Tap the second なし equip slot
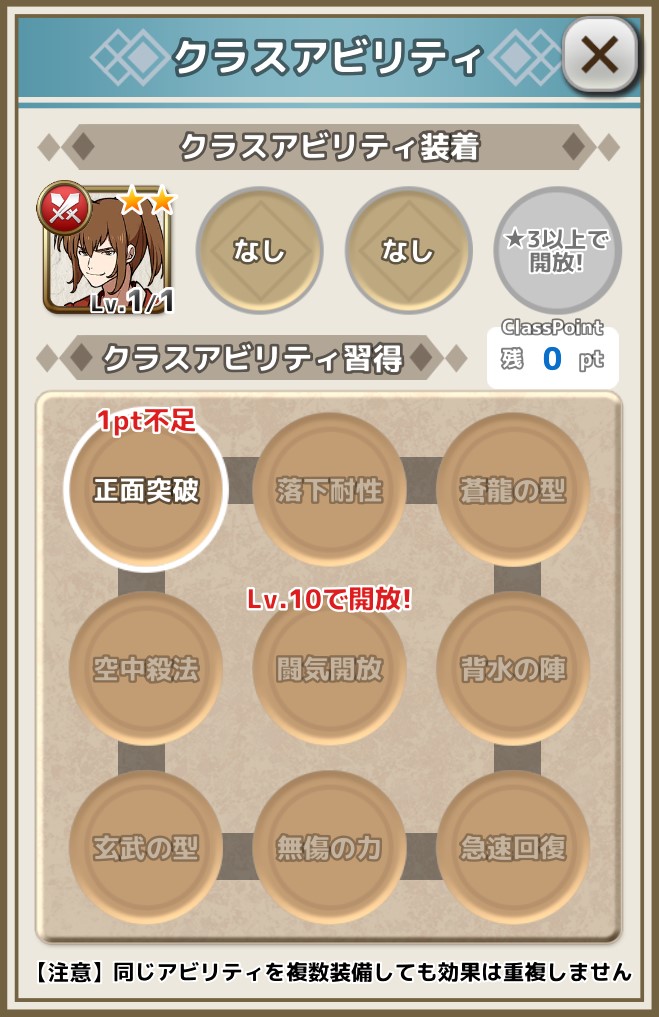659x1017 pixels. pos(409,251)
